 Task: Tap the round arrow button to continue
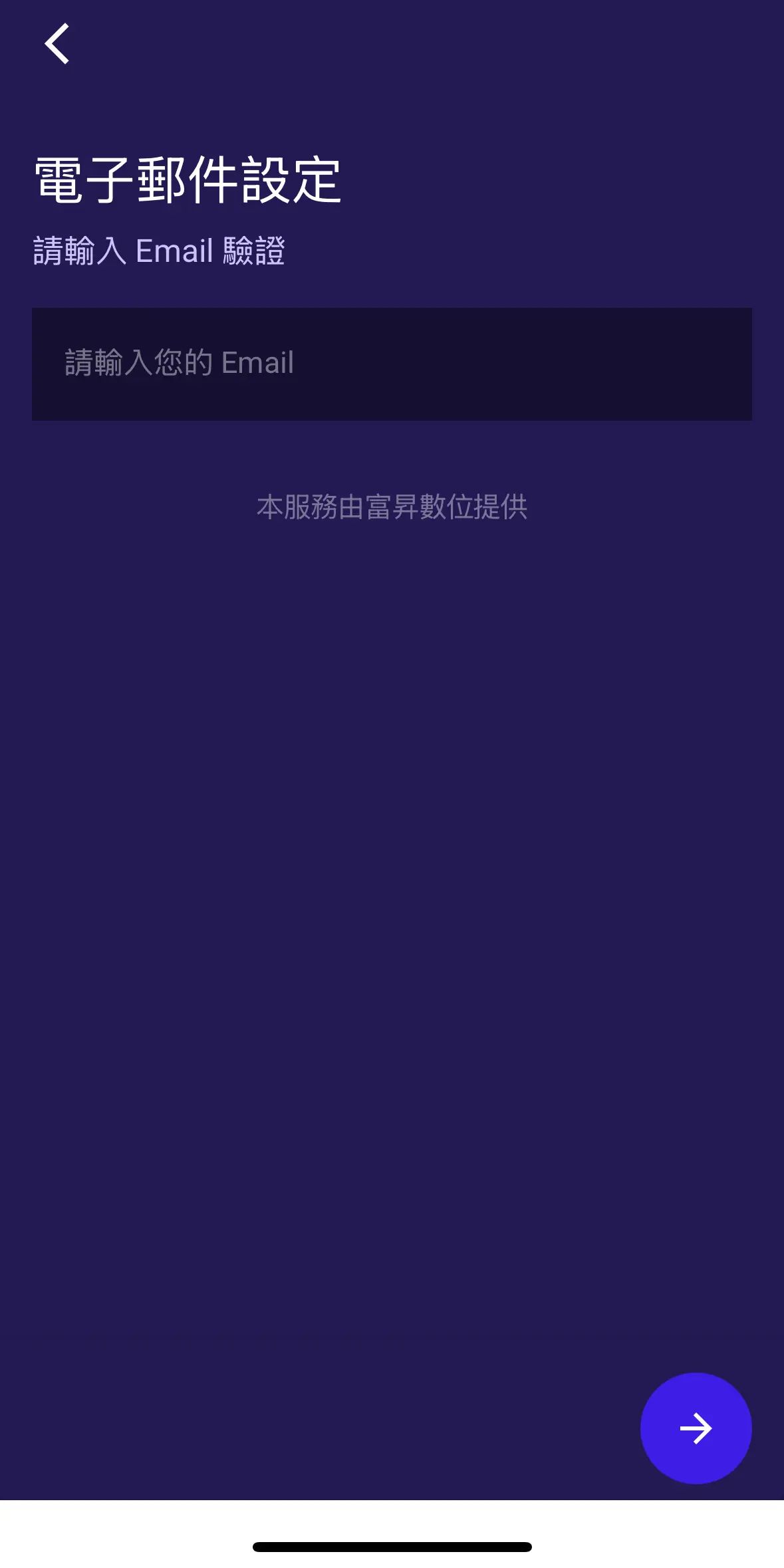(x=696, y=1428)
